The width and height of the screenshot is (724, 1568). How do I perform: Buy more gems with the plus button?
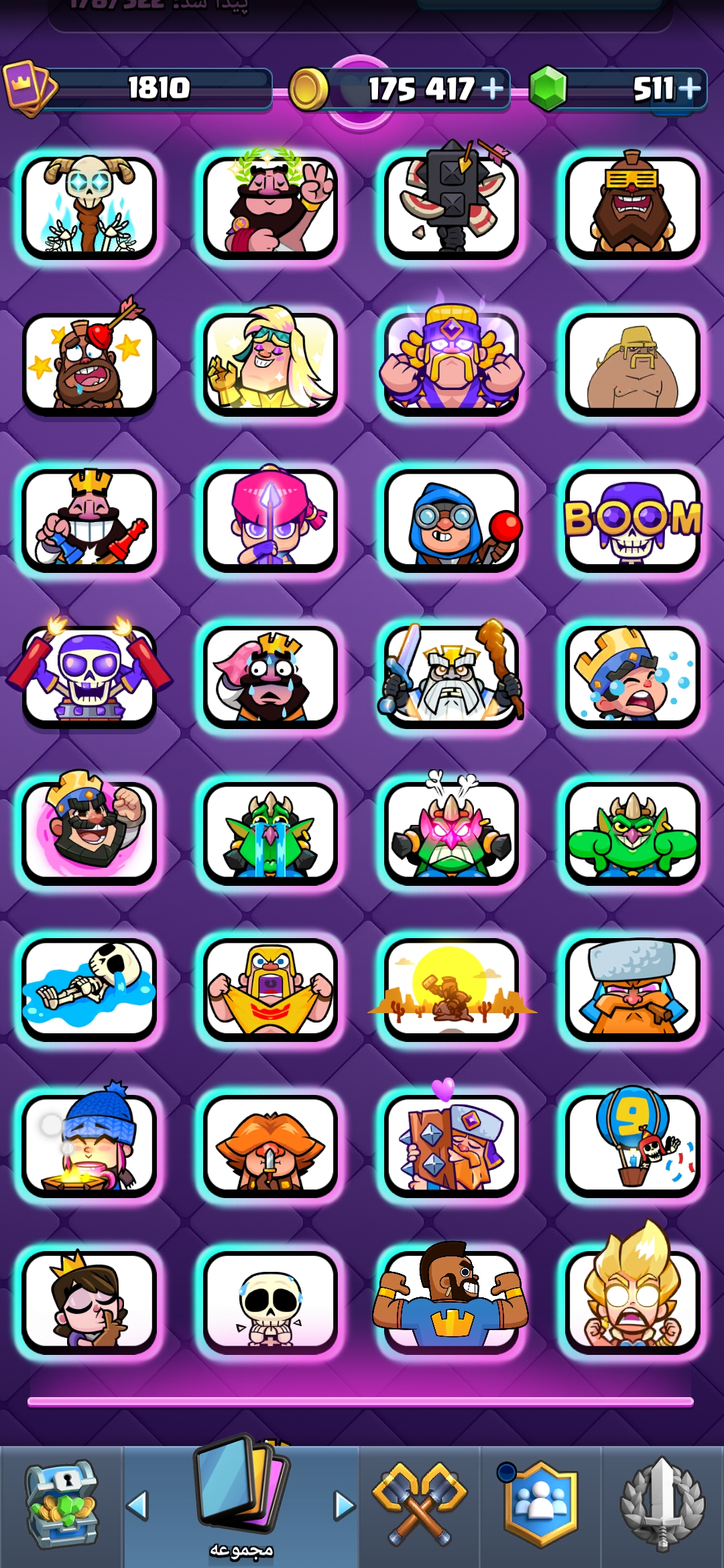point(689,88)
